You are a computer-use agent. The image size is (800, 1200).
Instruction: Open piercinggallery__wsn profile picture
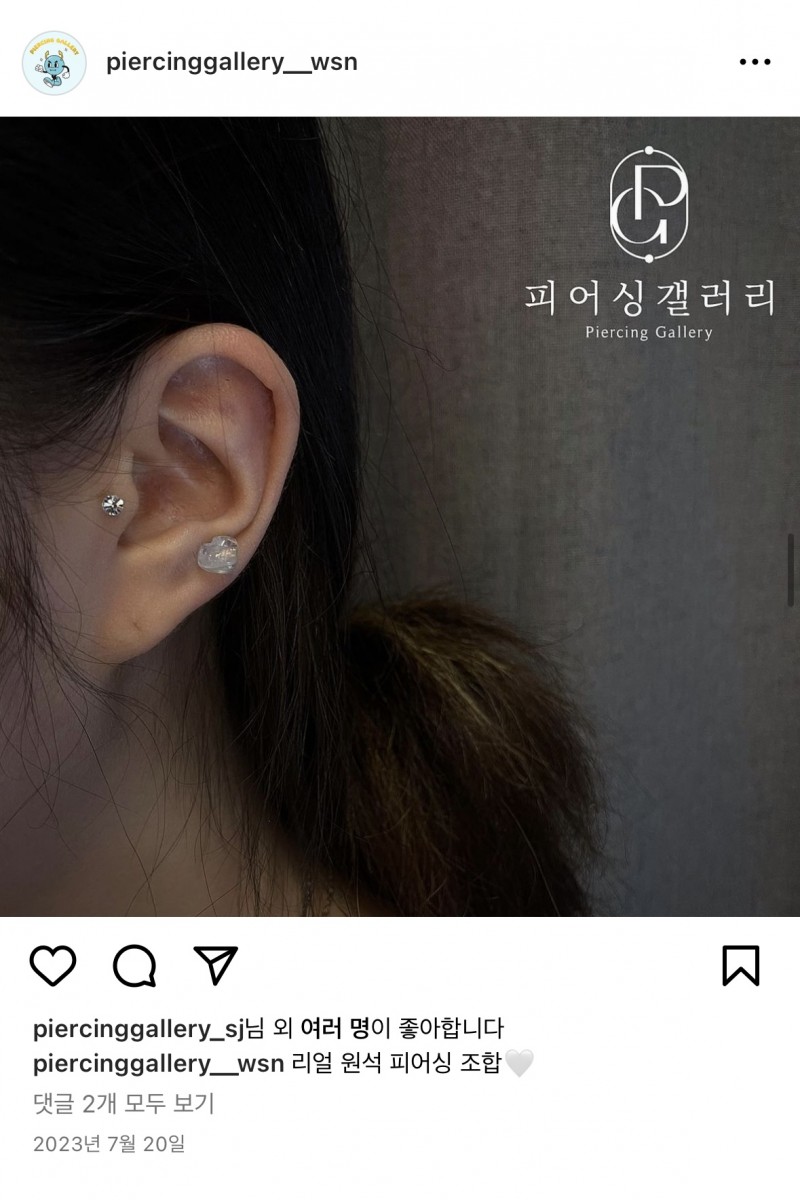[54, 62]
